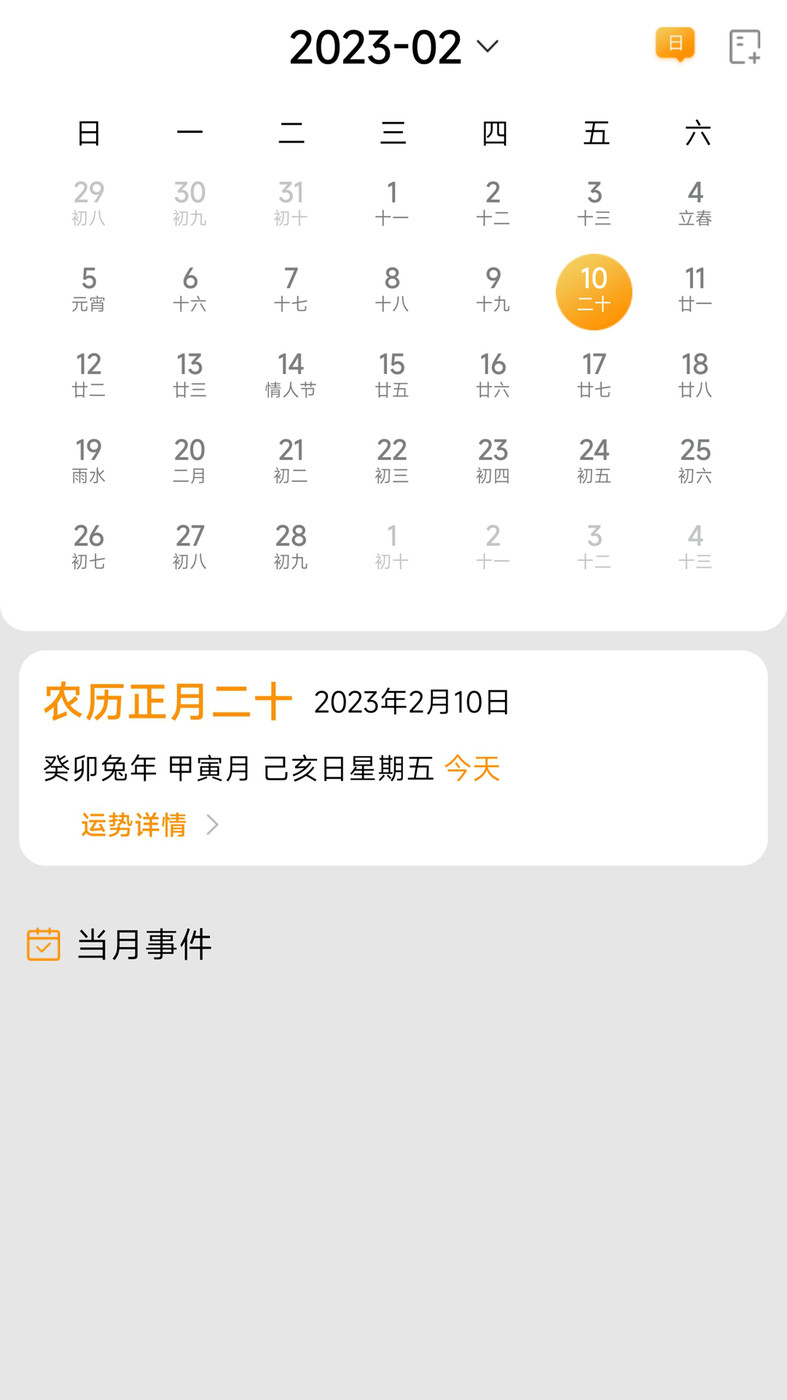Select February 28 初九 date
The width and height of the screenshot is (787, 1400).
290,546
